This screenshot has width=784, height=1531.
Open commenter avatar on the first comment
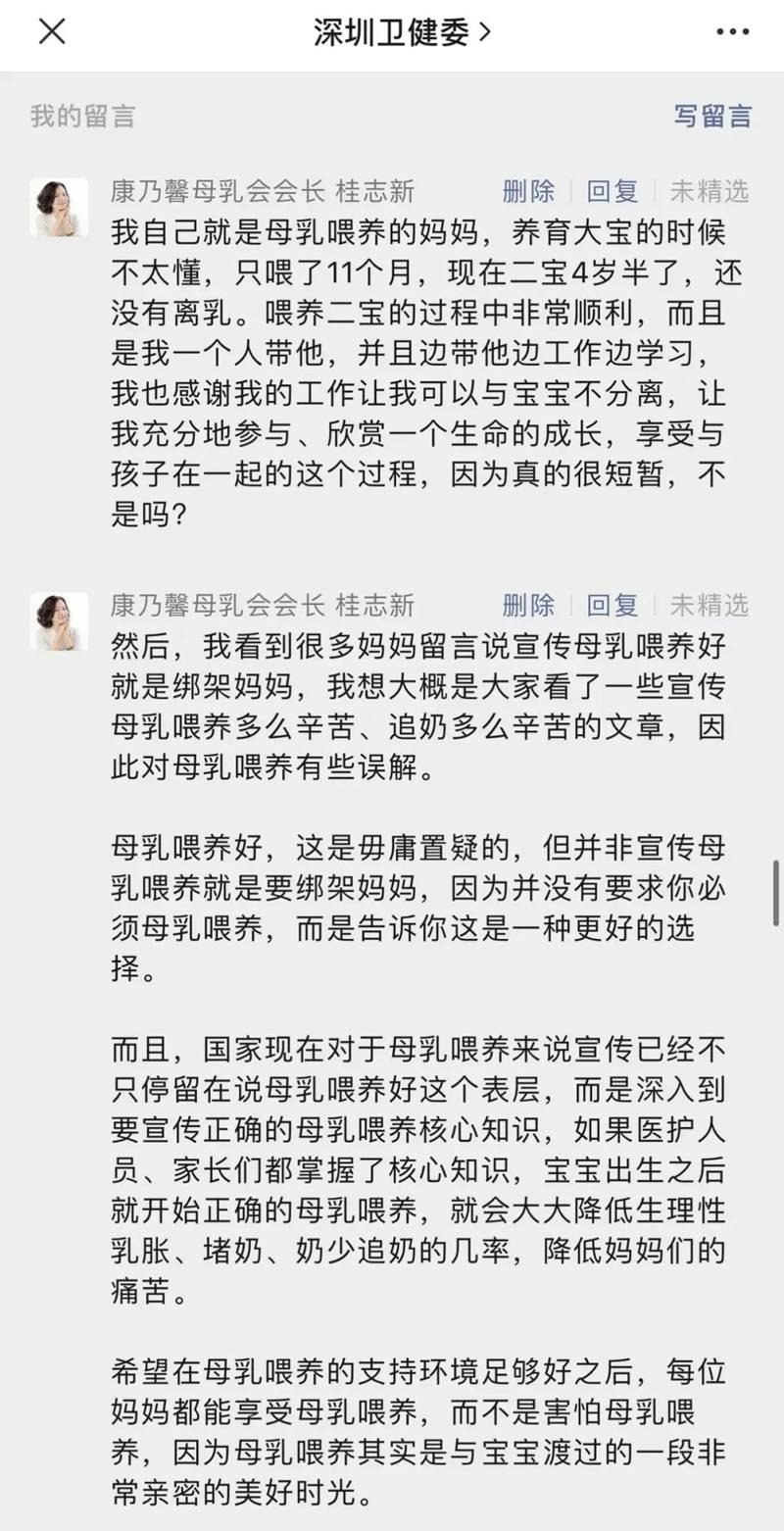click(x=59, y=207)
